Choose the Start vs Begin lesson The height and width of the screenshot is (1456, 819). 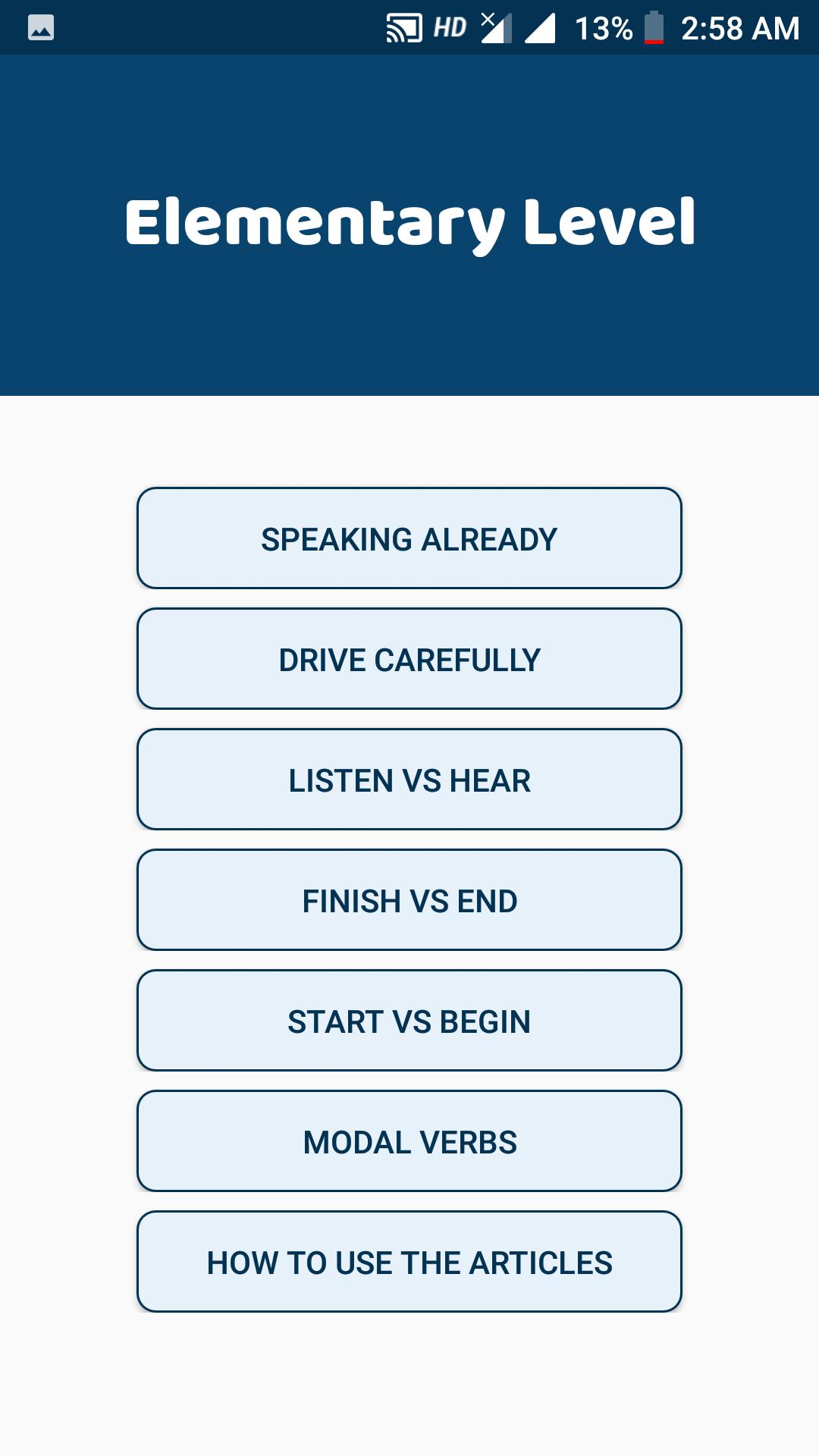409,1021
